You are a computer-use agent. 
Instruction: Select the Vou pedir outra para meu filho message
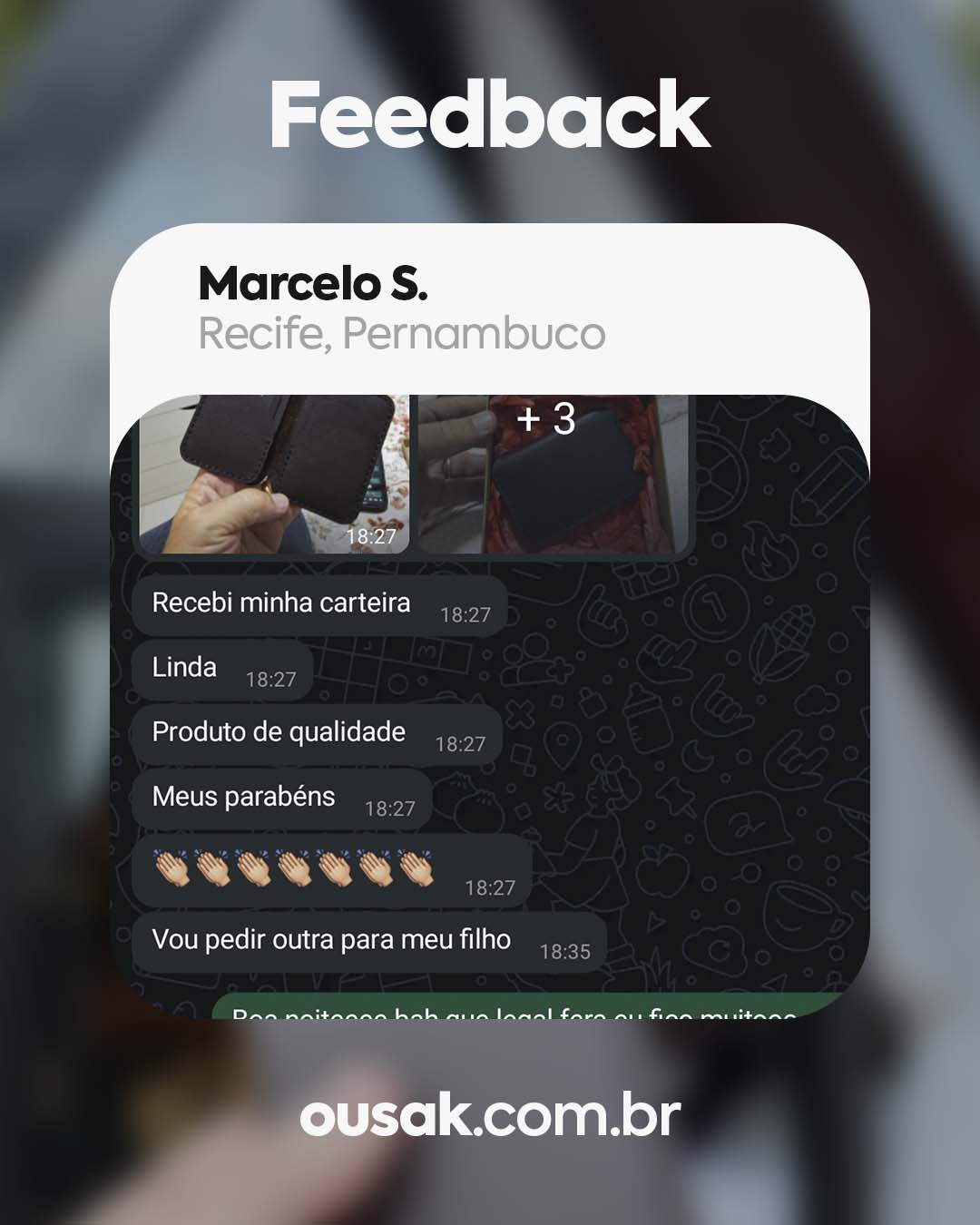pos(332,940)
